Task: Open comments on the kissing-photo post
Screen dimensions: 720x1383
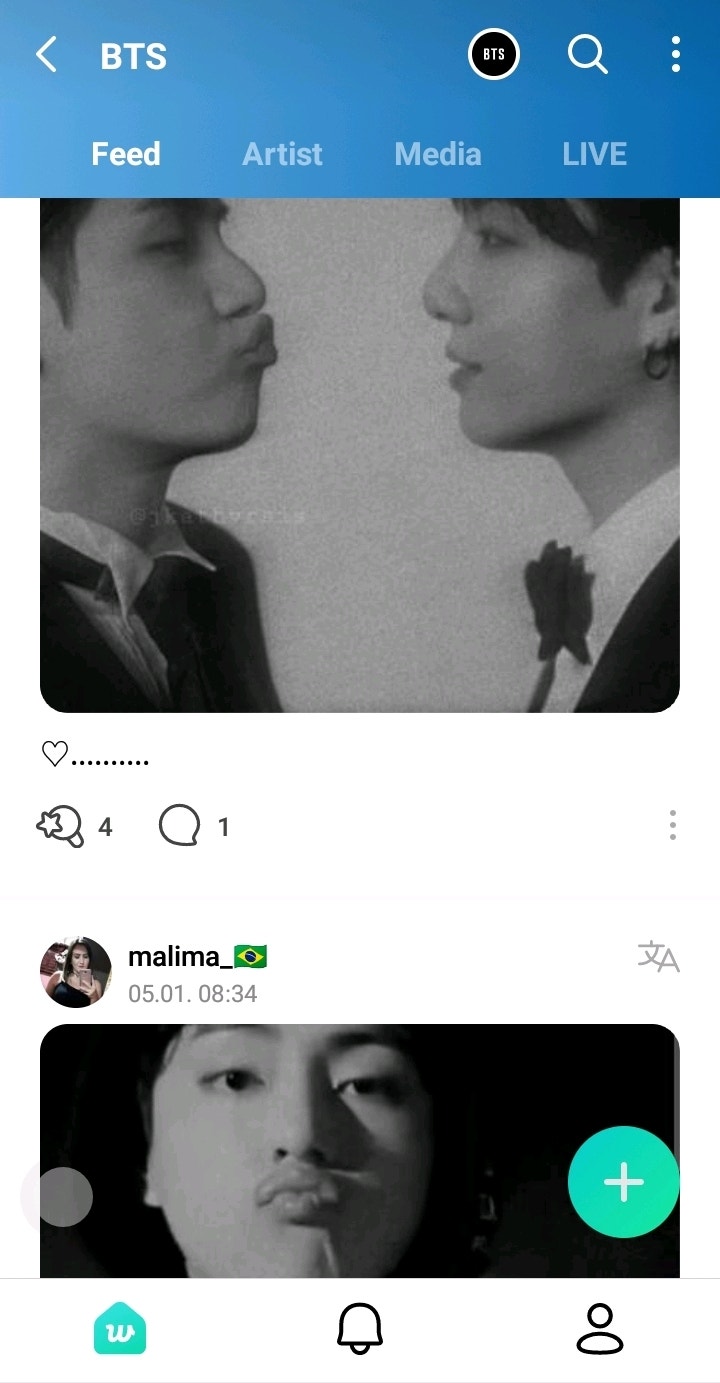Action: pos(180,826)
